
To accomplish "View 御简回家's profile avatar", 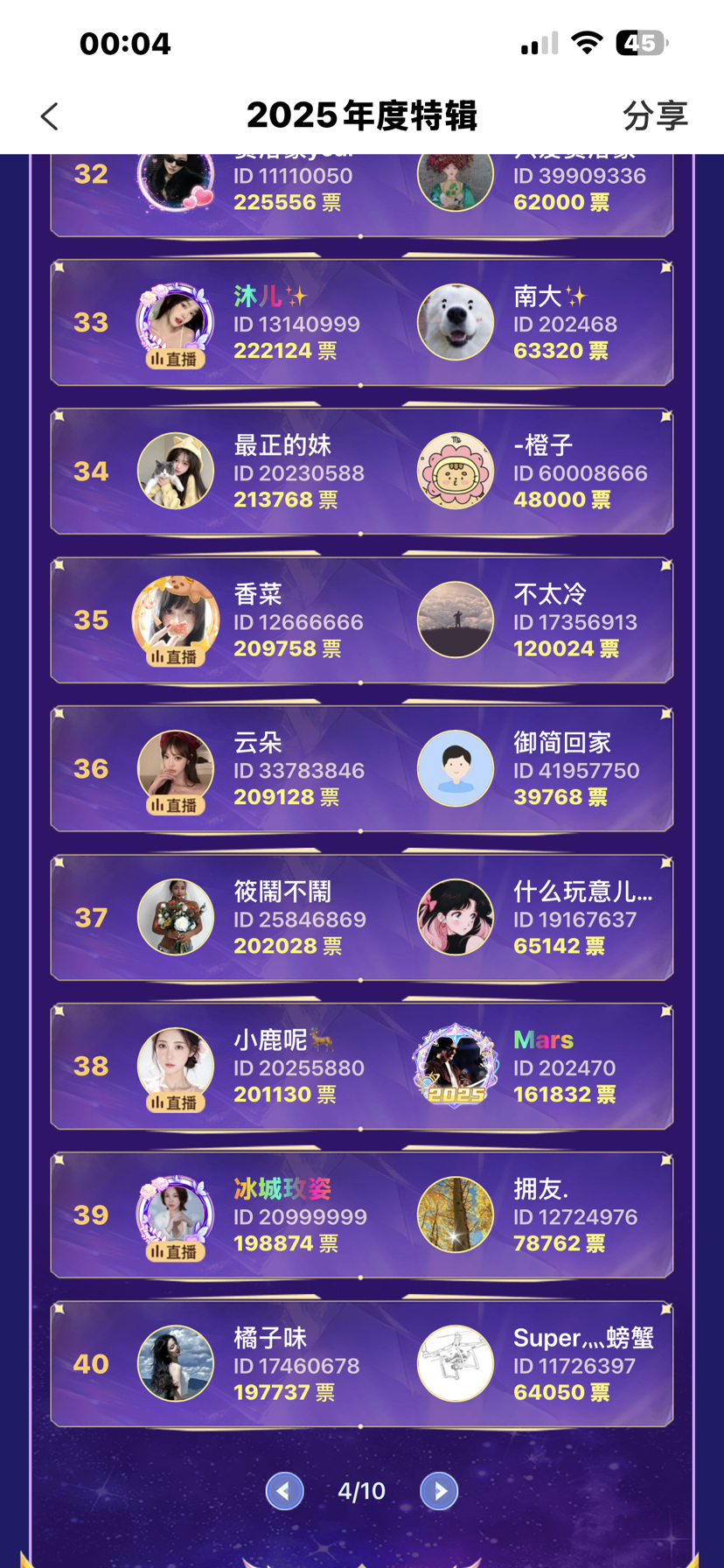I will 456,768.
